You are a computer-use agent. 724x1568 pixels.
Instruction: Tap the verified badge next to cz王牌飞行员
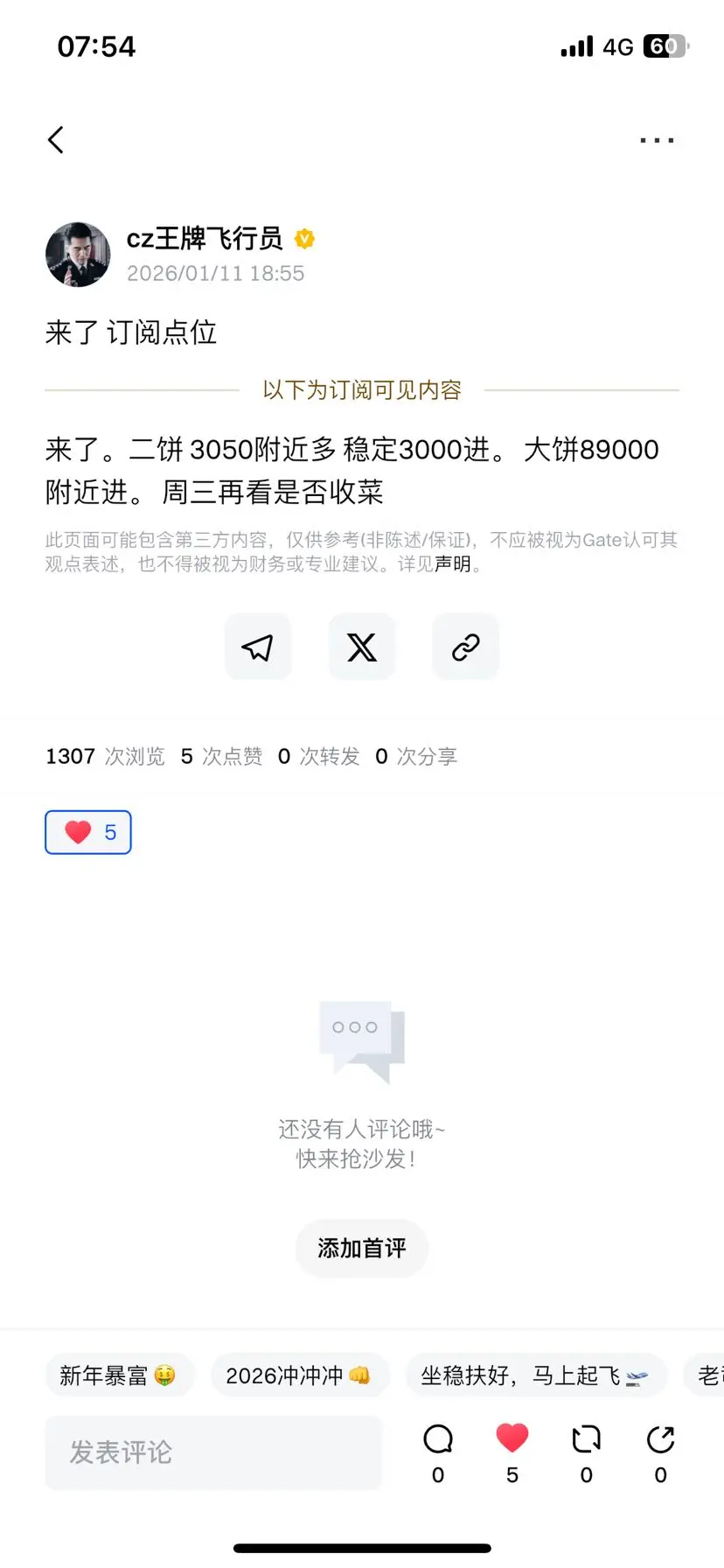point(303,238)
